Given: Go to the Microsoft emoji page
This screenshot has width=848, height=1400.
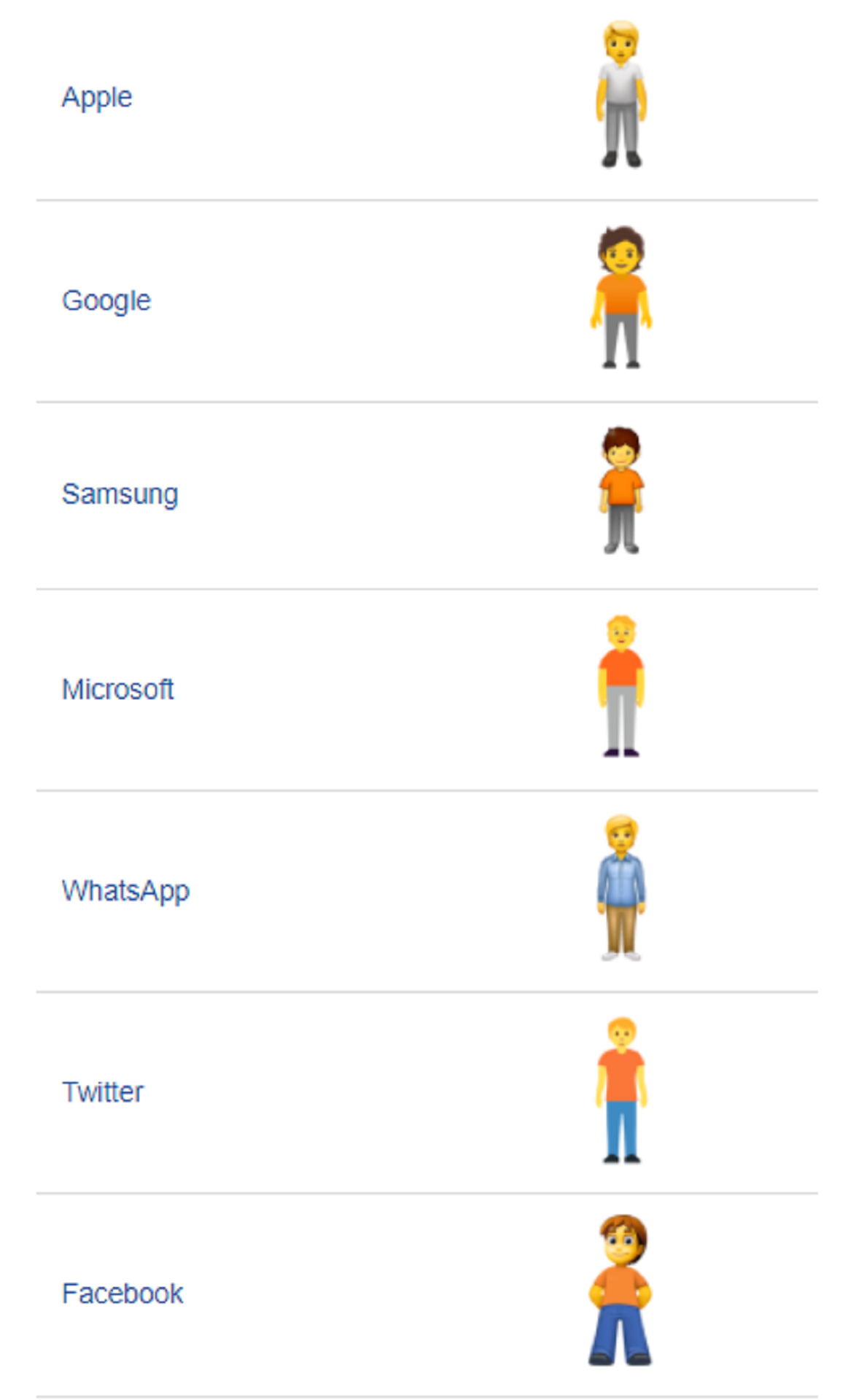Looking at the screenshot, I should 117,689.
